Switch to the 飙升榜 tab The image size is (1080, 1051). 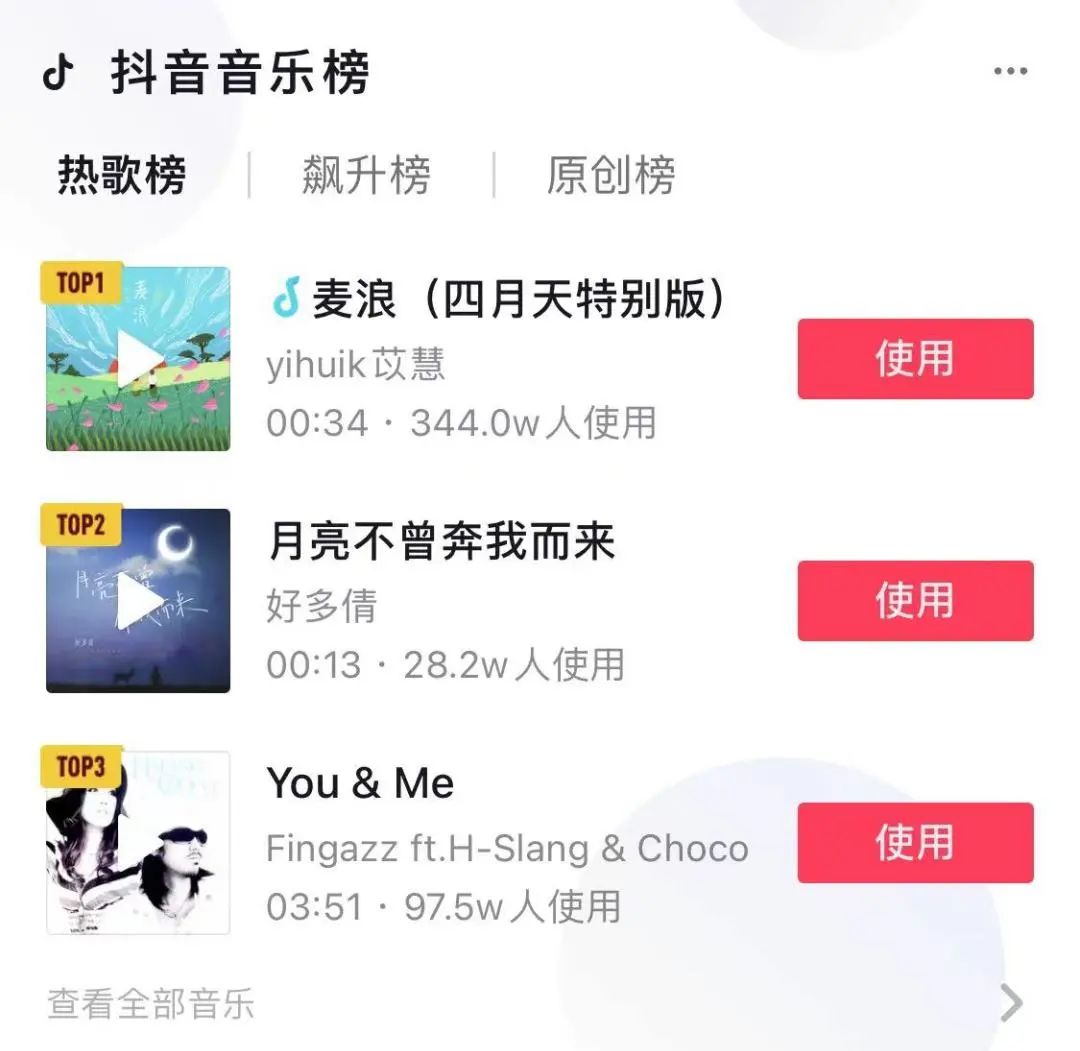366,176
